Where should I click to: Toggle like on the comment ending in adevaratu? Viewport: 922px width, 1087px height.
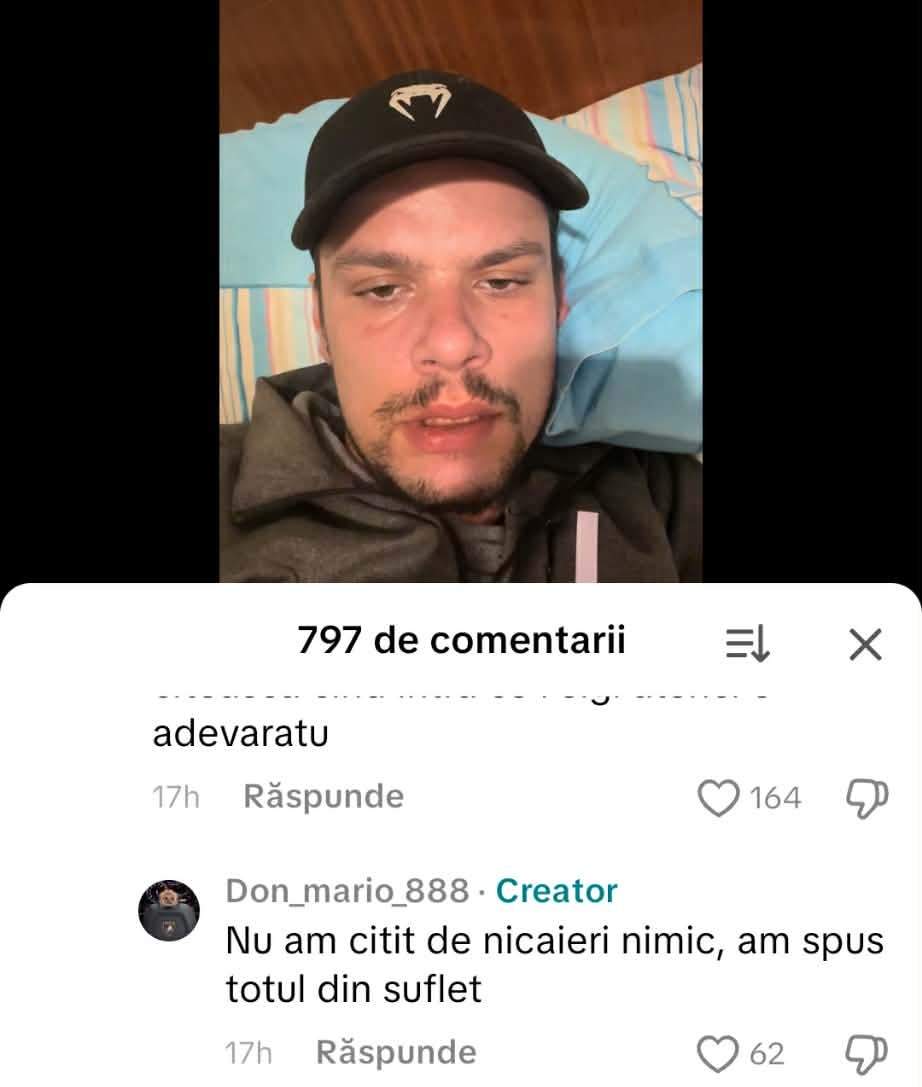pyautogui.click(x=718, y=795)
